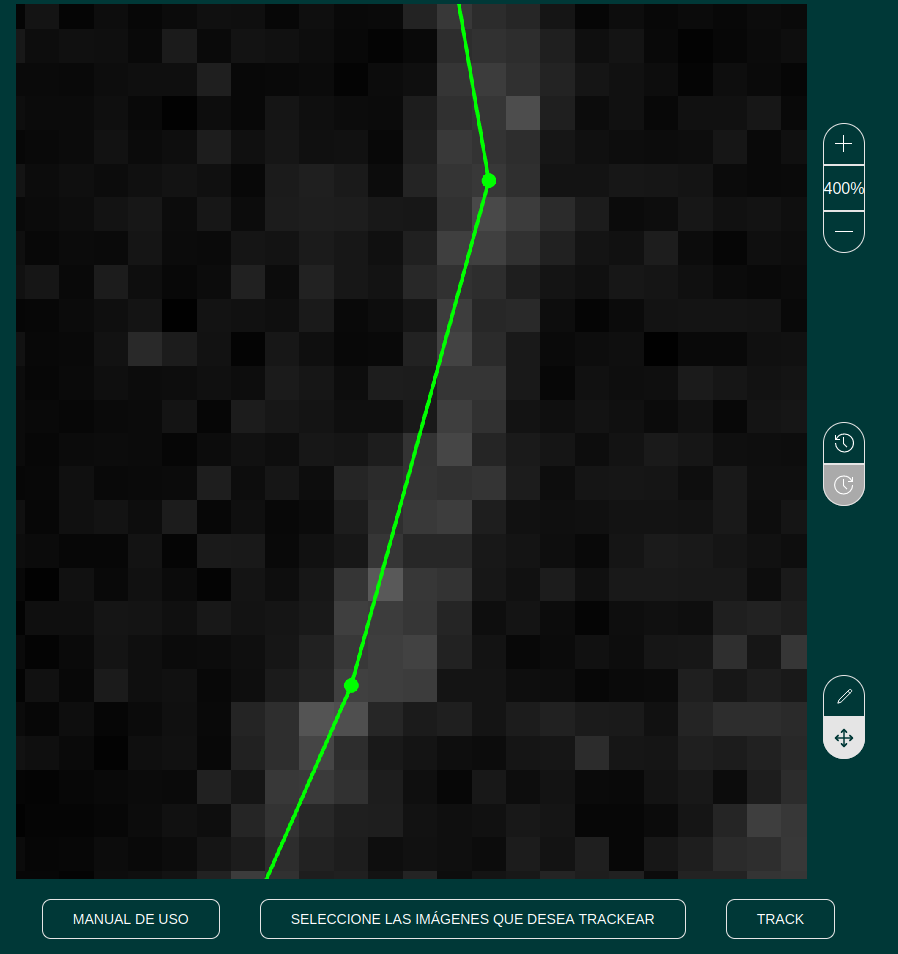
Task: Open Manual de Uso
Action: (130, 919)
